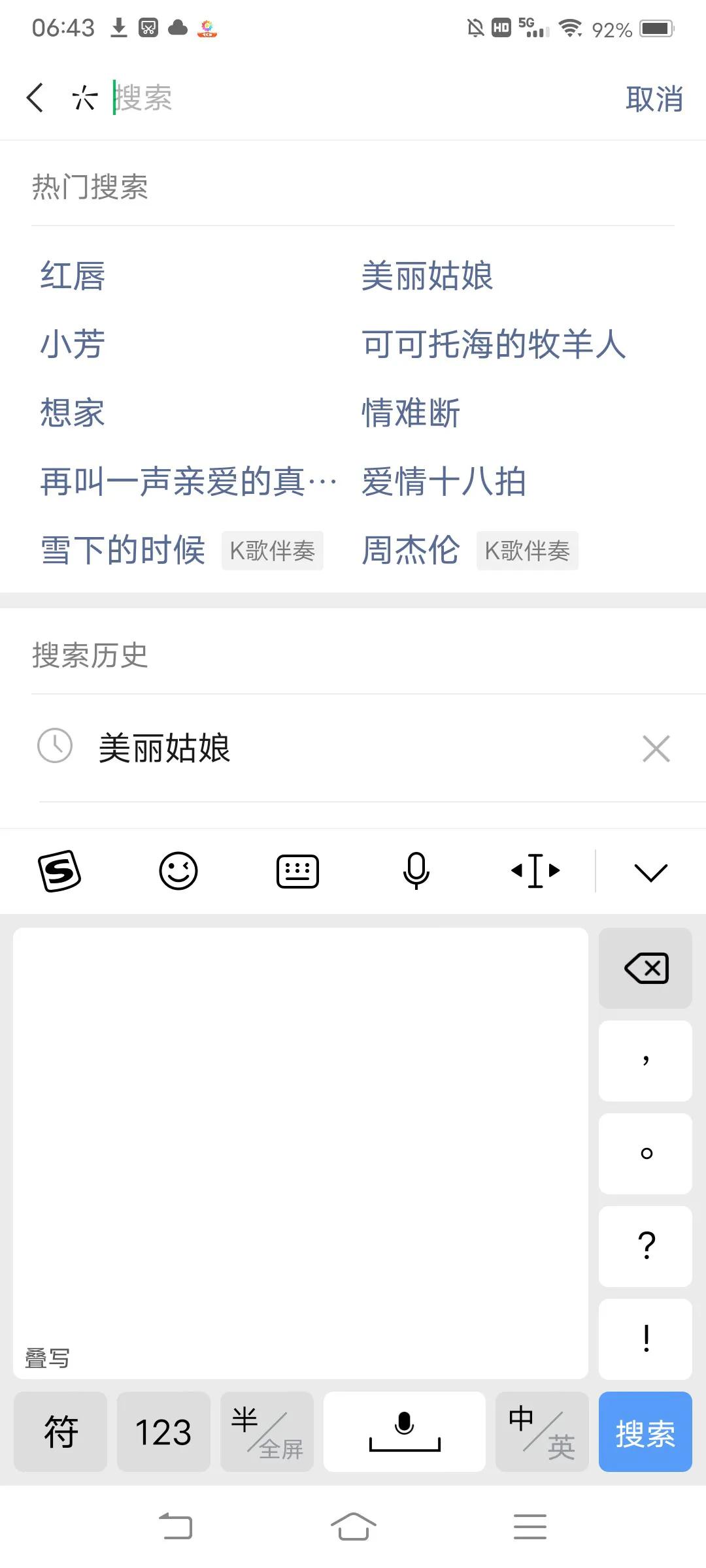Start voice dictation via toolbar microphone icon

coord(416,870)
